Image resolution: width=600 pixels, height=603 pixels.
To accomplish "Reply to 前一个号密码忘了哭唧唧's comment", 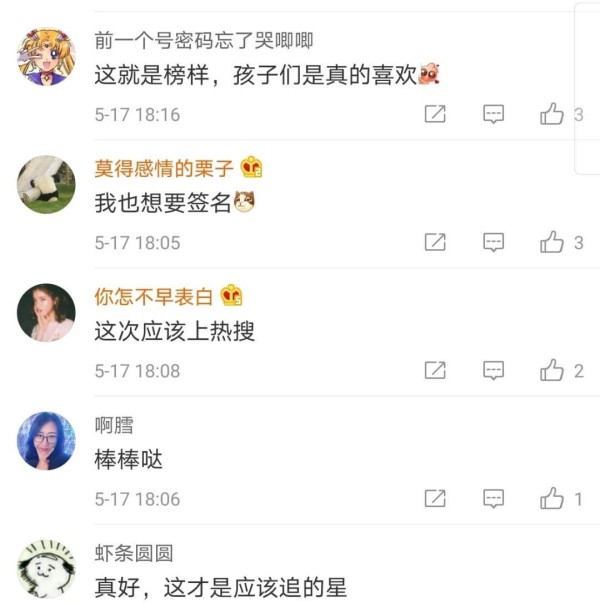I will click(x=494, y=114).
